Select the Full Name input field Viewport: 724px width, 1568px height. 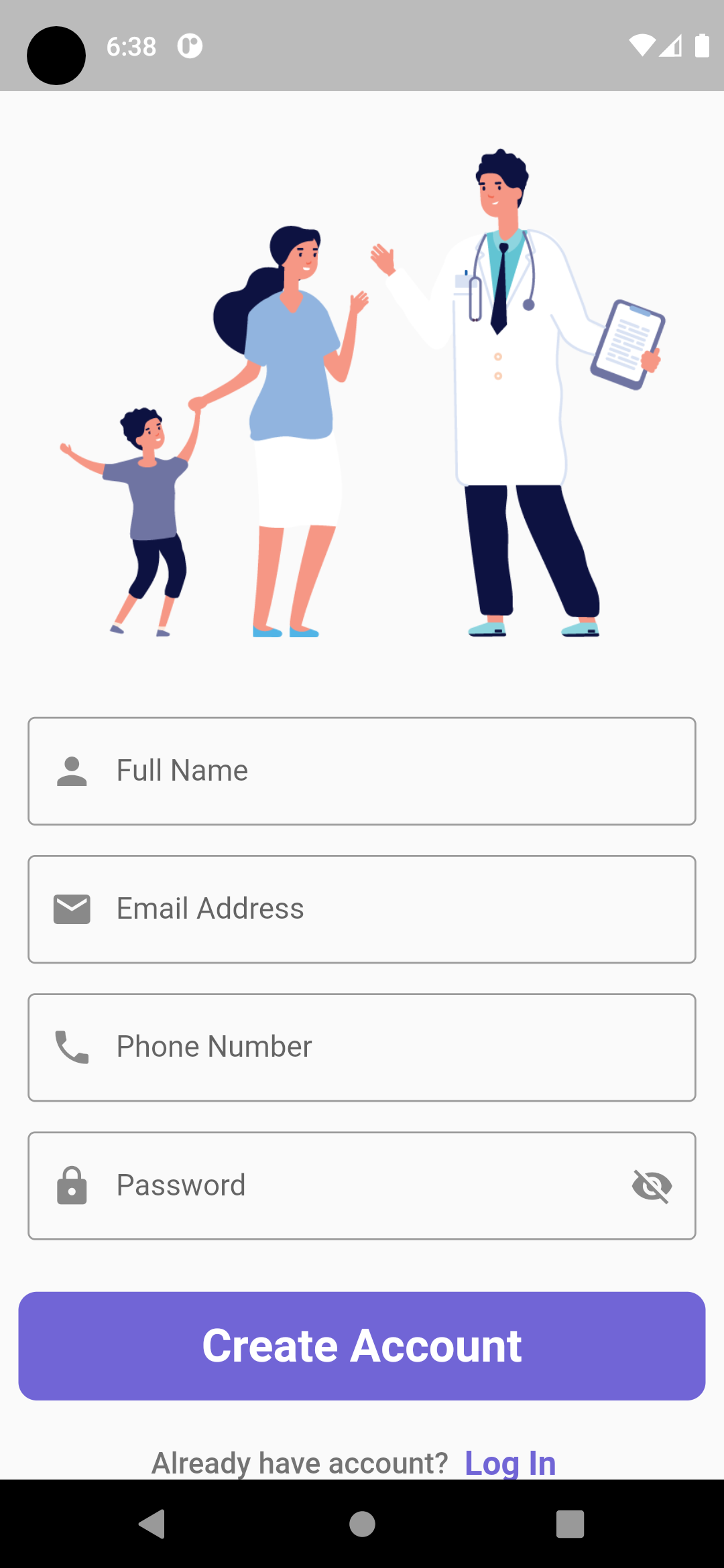(x=362, y=771)
